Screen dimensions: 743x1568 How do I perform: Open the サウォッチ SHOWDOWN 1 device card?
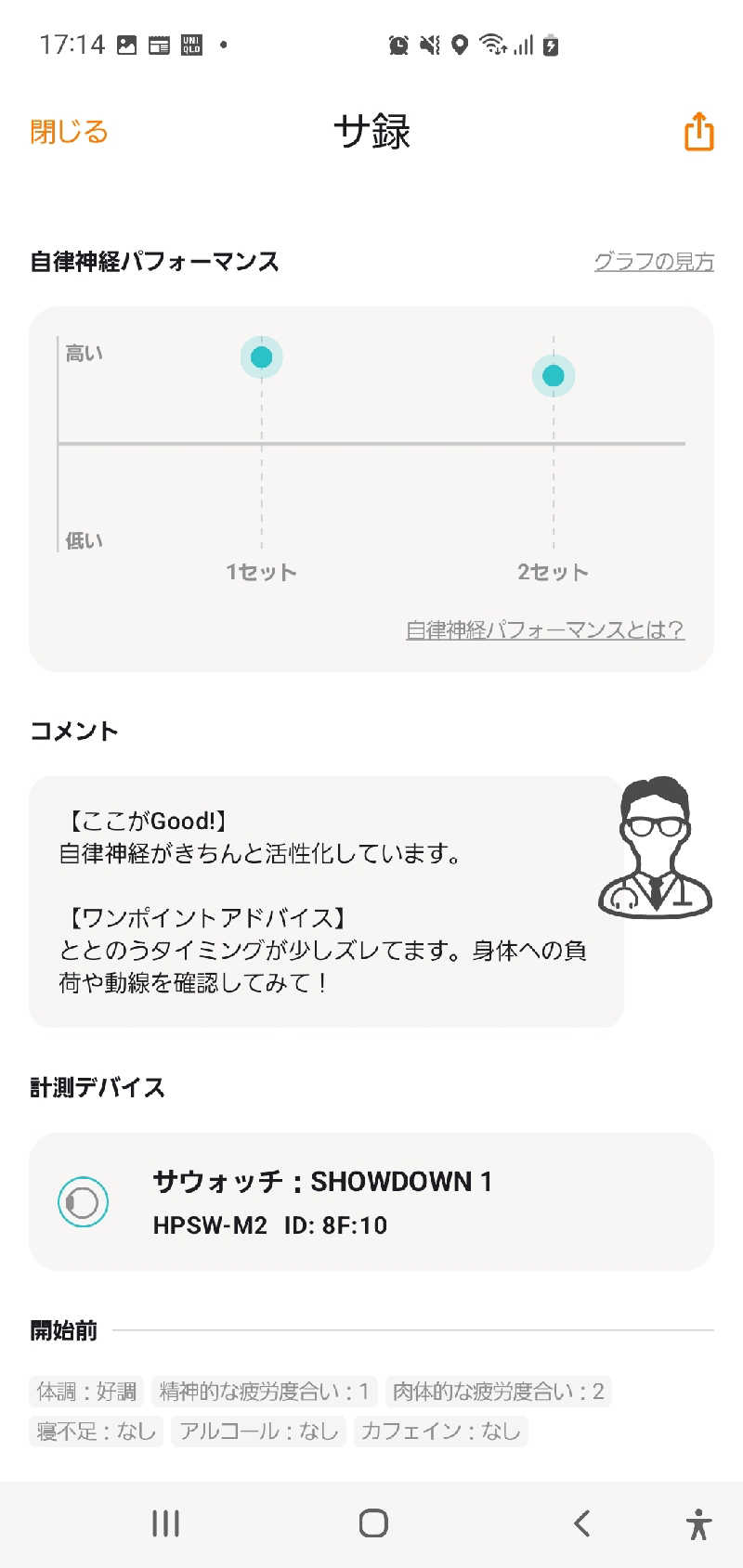click(371, 1201)
